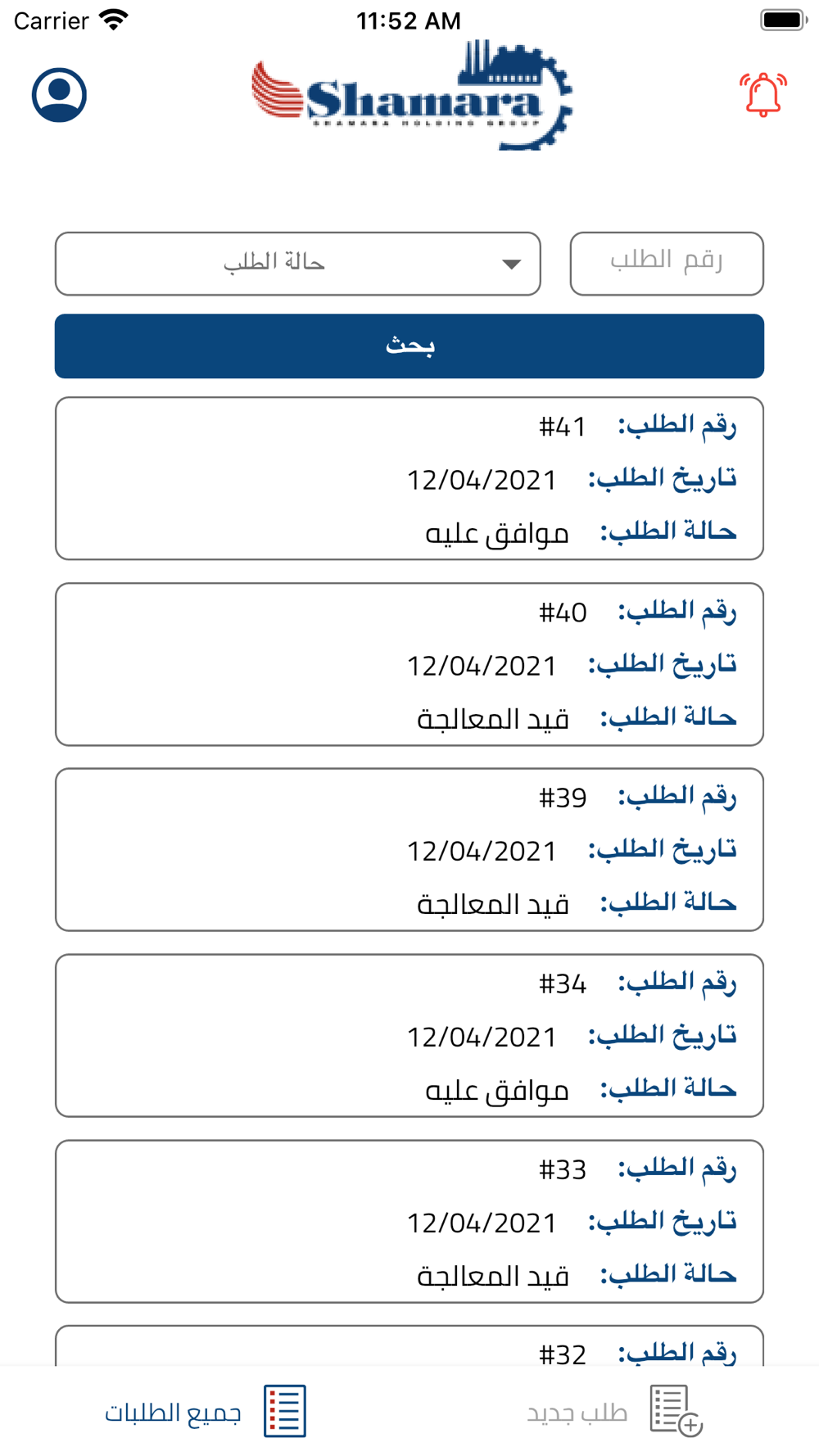Open the red notifications bell

coord(762,95)
